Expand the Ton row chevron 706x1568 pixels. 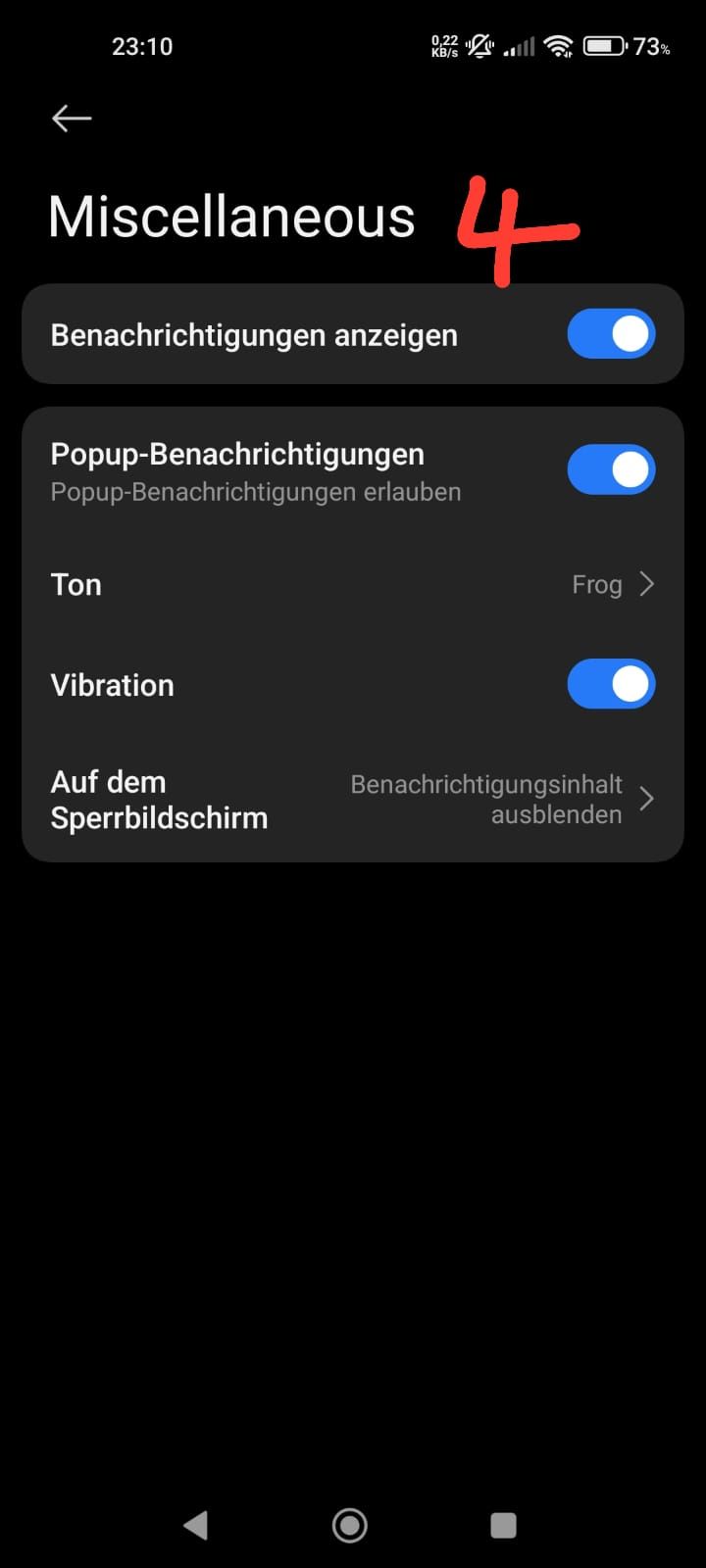point(647,583)
